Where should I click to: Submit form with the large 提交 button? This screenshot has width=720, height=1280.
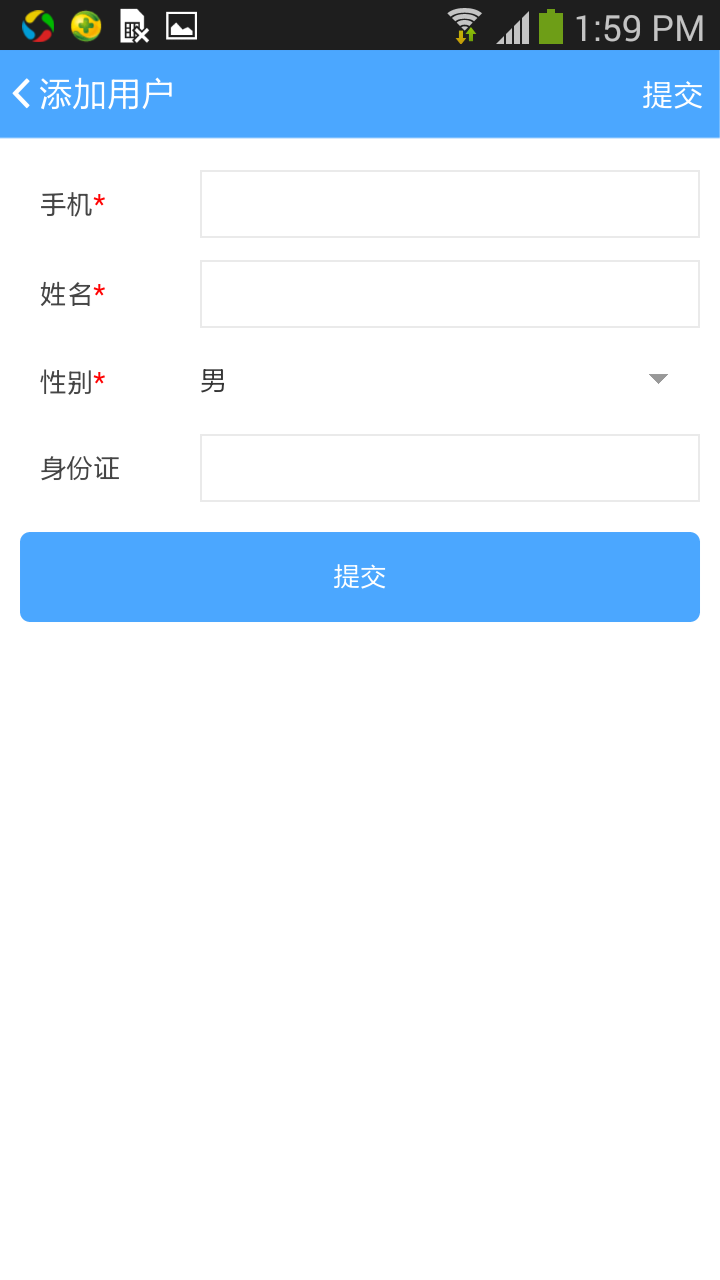coord(360,577)
